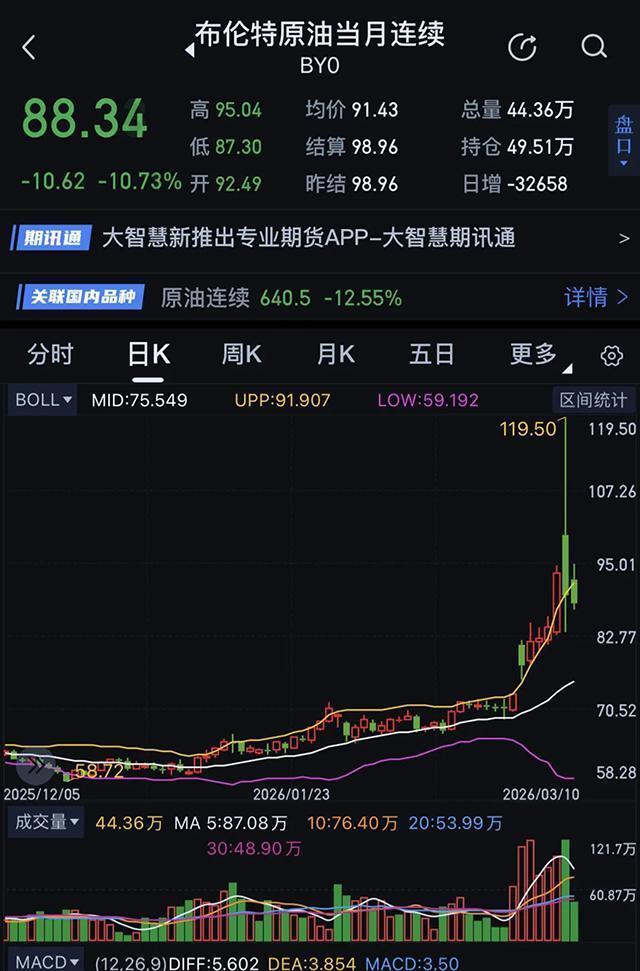Viewport: 640px width, 971px height.
Task: Change the BOLL indicator dropdown
Action: [44, 400]
